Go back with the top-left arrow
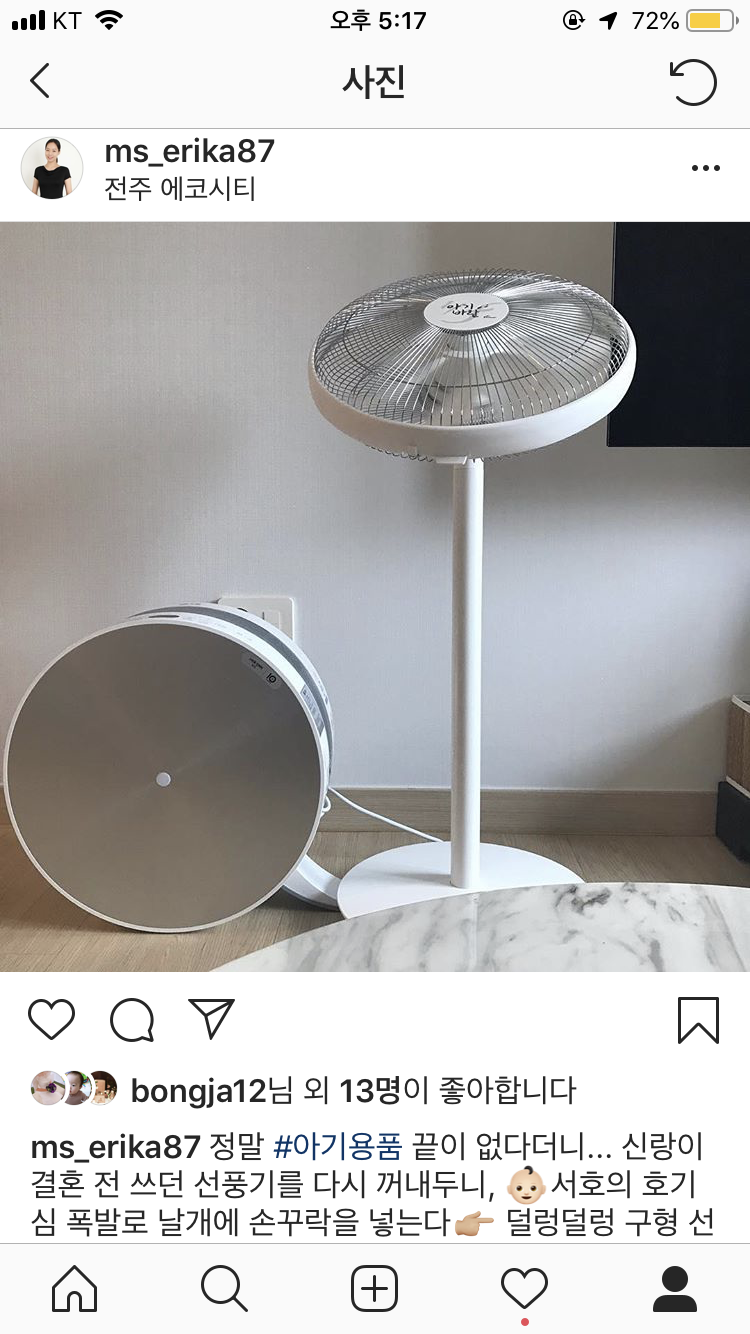 pyautogui.click(x=40, y=81)
